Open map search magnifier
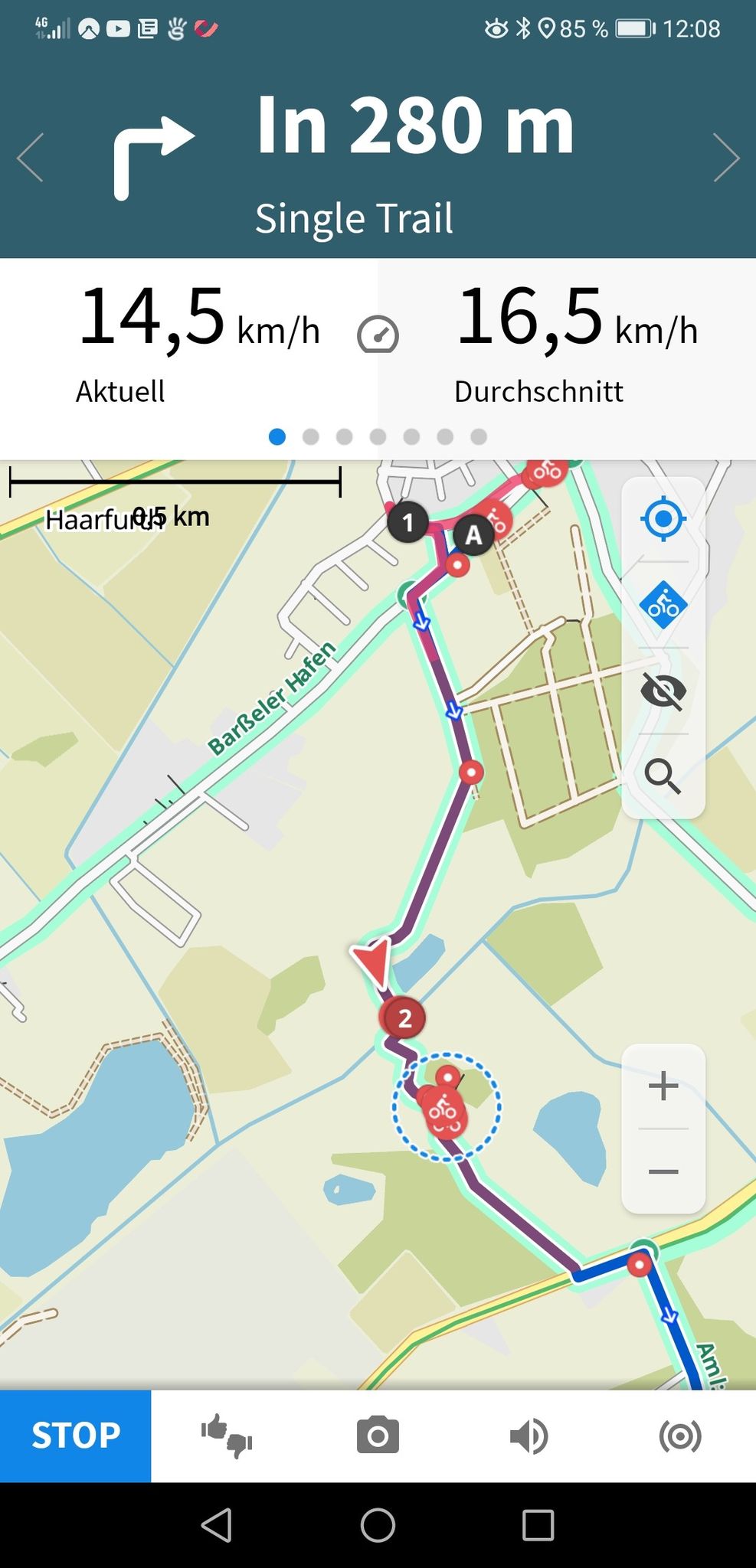Screen dimensions: 756x1568 tap(663, 776)
